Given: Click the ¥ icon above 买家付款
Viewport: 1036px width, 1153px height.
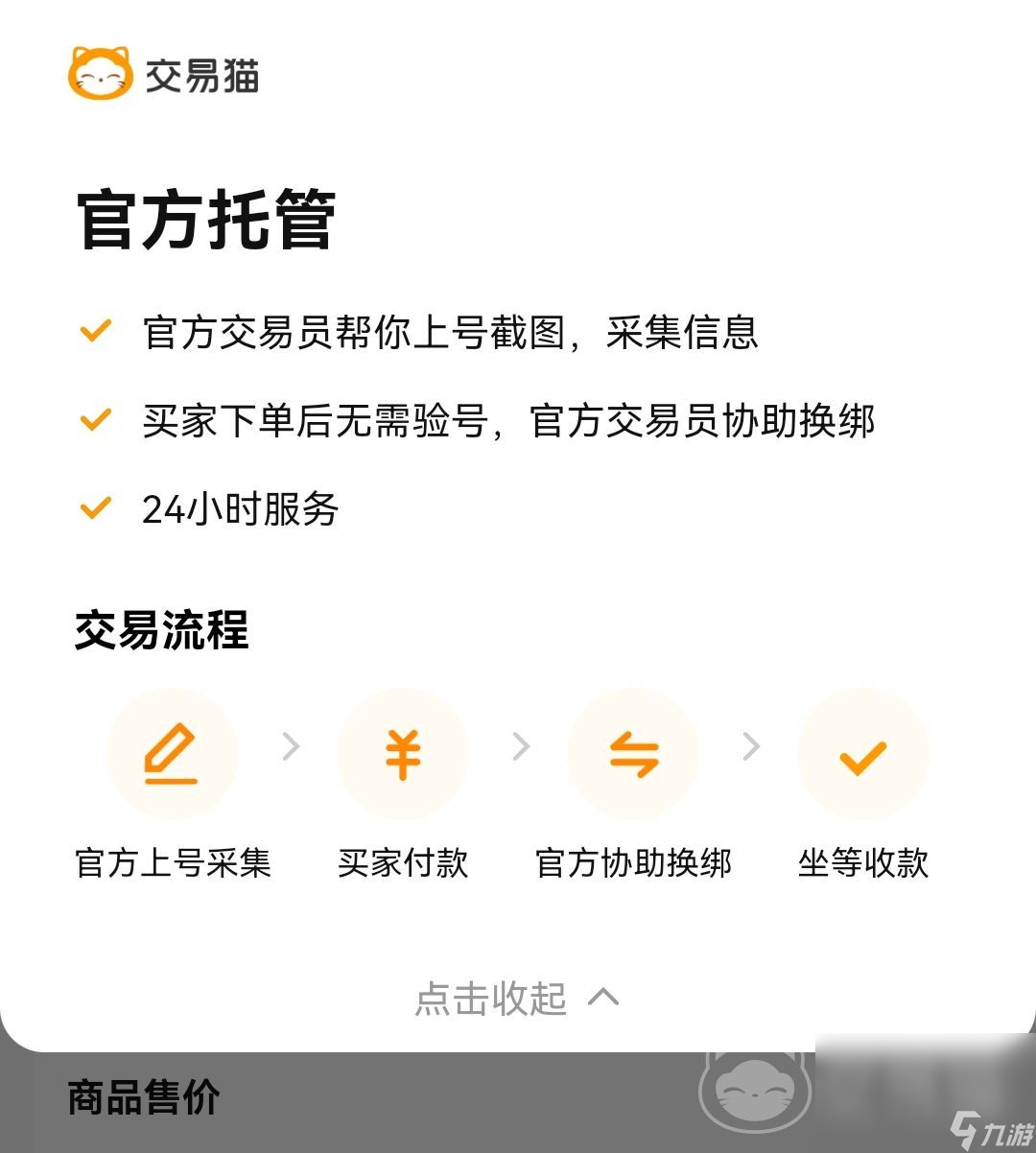Looking at the screenshot, I should [x=403, y=754].
